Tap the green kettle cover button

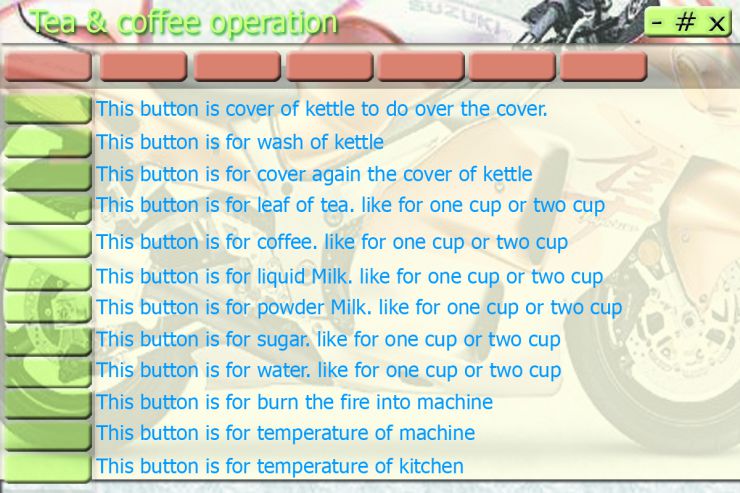point(47,109)
